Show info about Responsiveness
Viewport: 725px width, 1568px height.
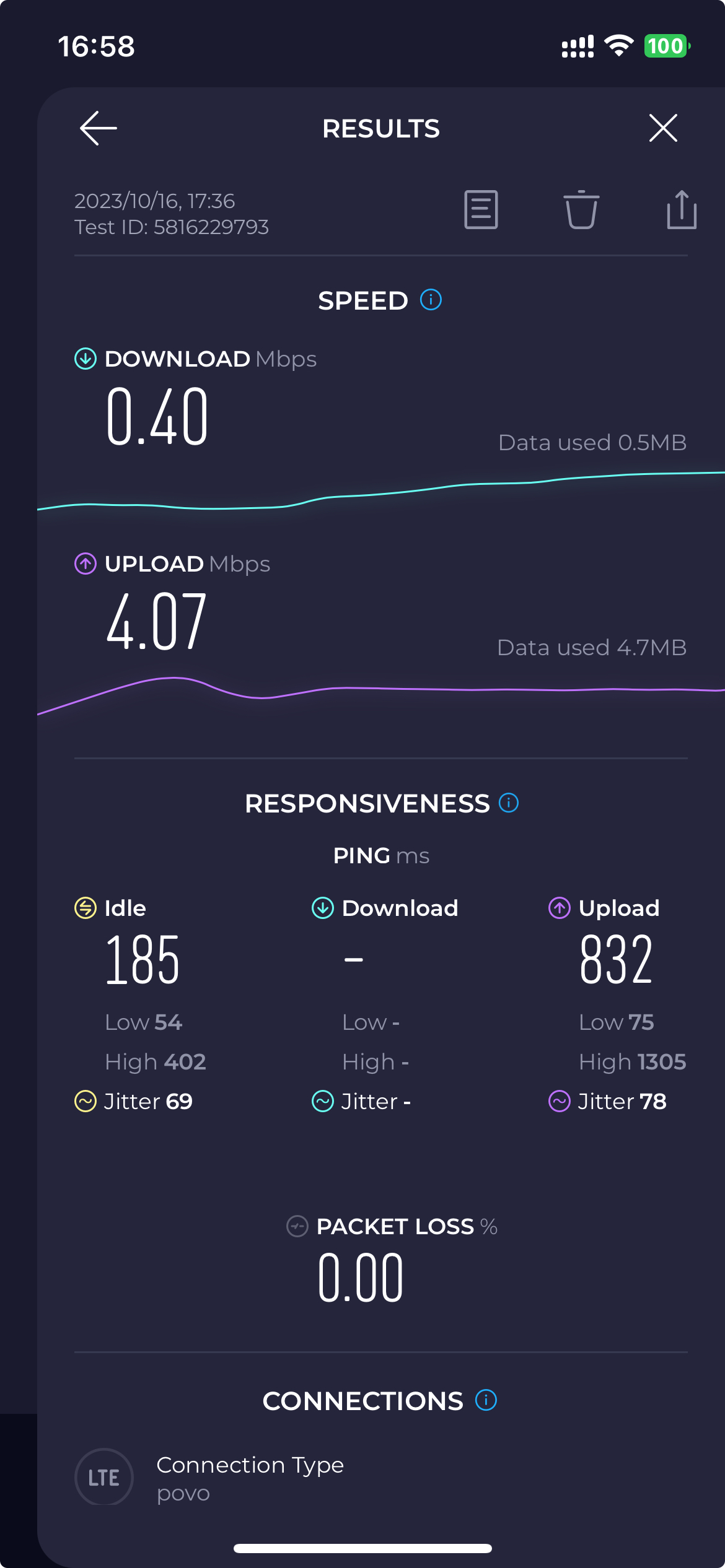[x=509, y=803]
